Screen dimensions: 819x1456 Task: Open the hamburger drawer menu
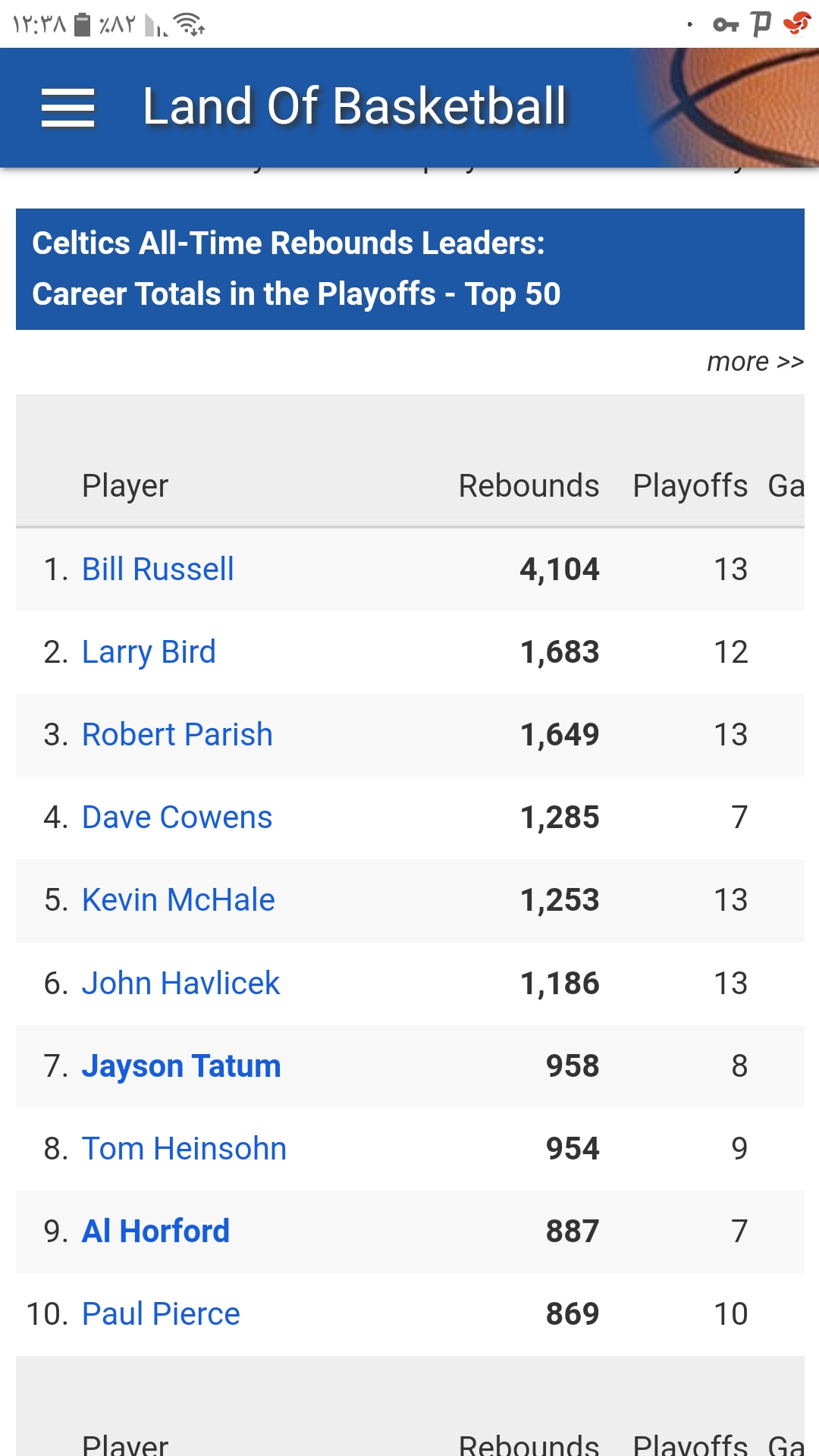(67, 107)
